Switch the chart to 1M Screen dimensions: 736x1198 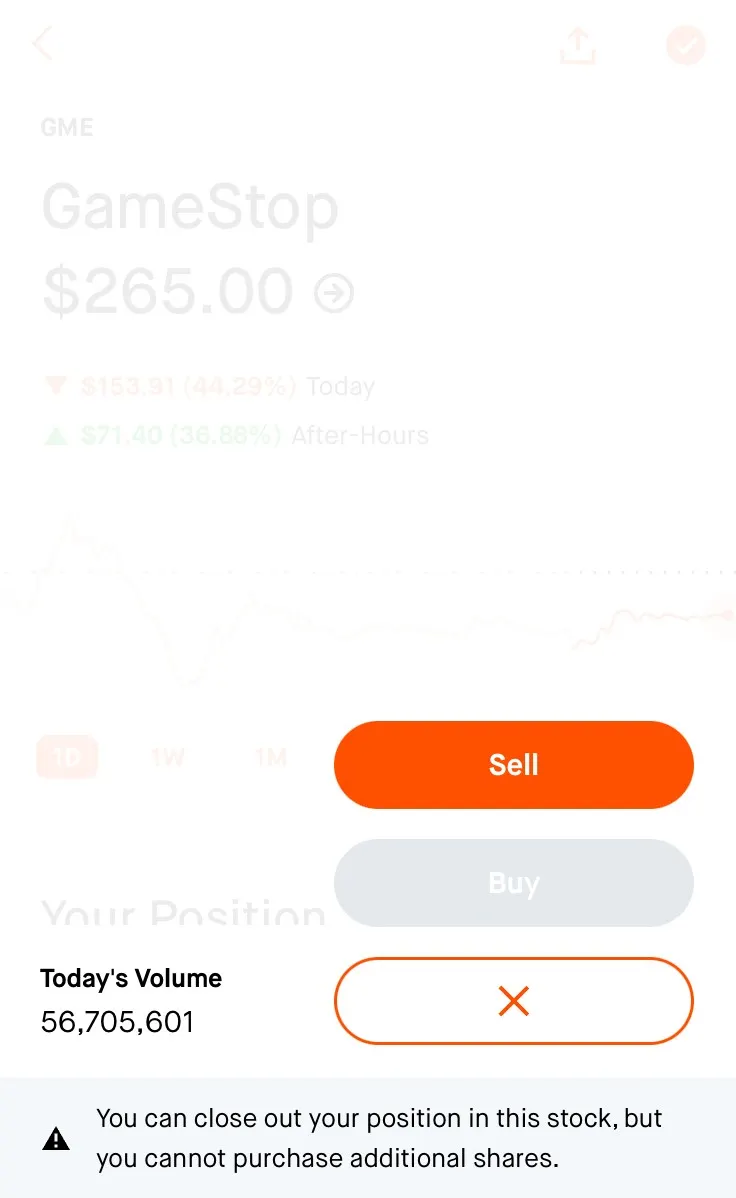(271, 758)
